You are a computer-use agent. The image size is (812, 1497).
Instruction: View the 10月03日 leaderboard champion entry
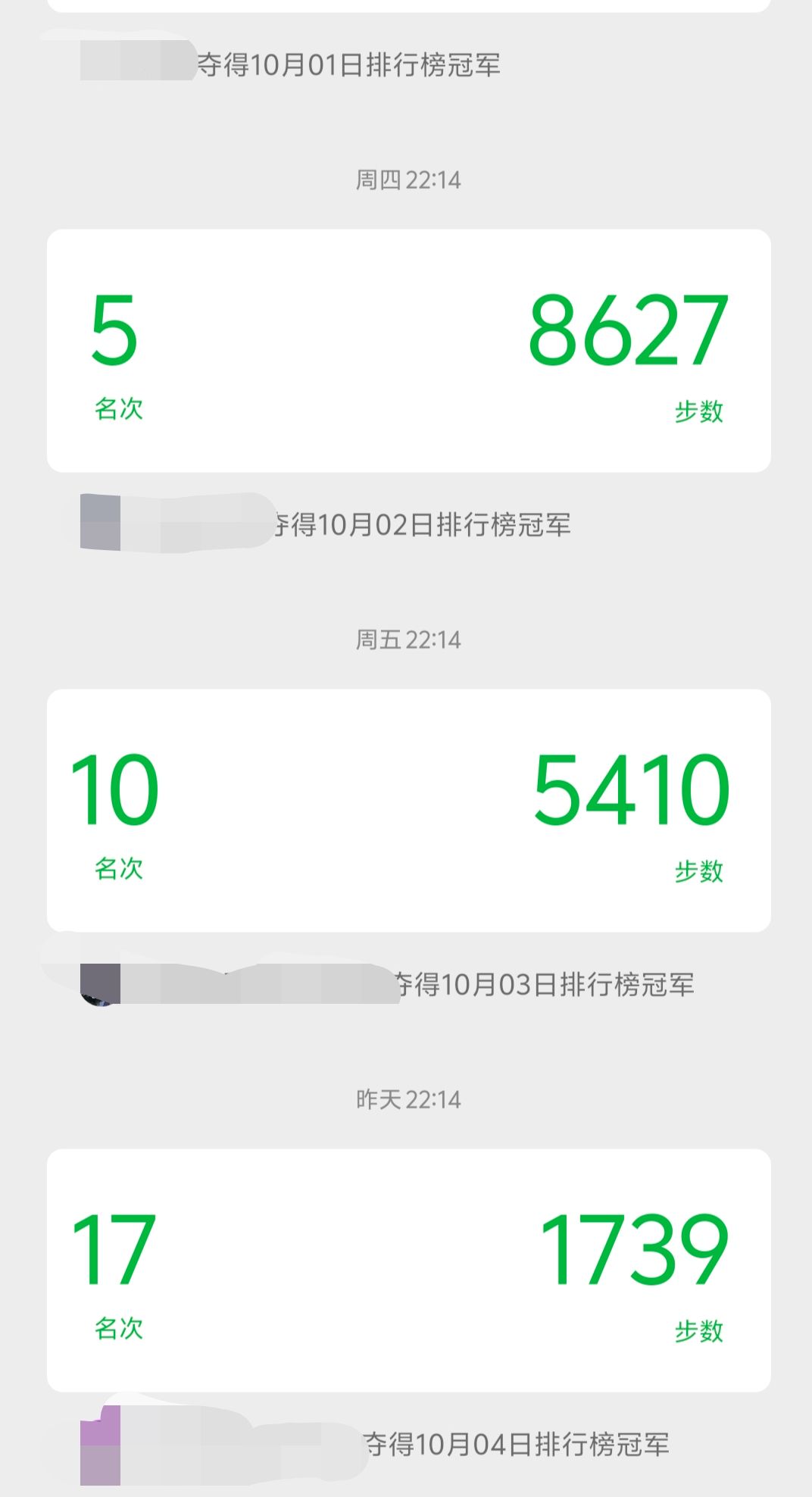coord(542,984)
